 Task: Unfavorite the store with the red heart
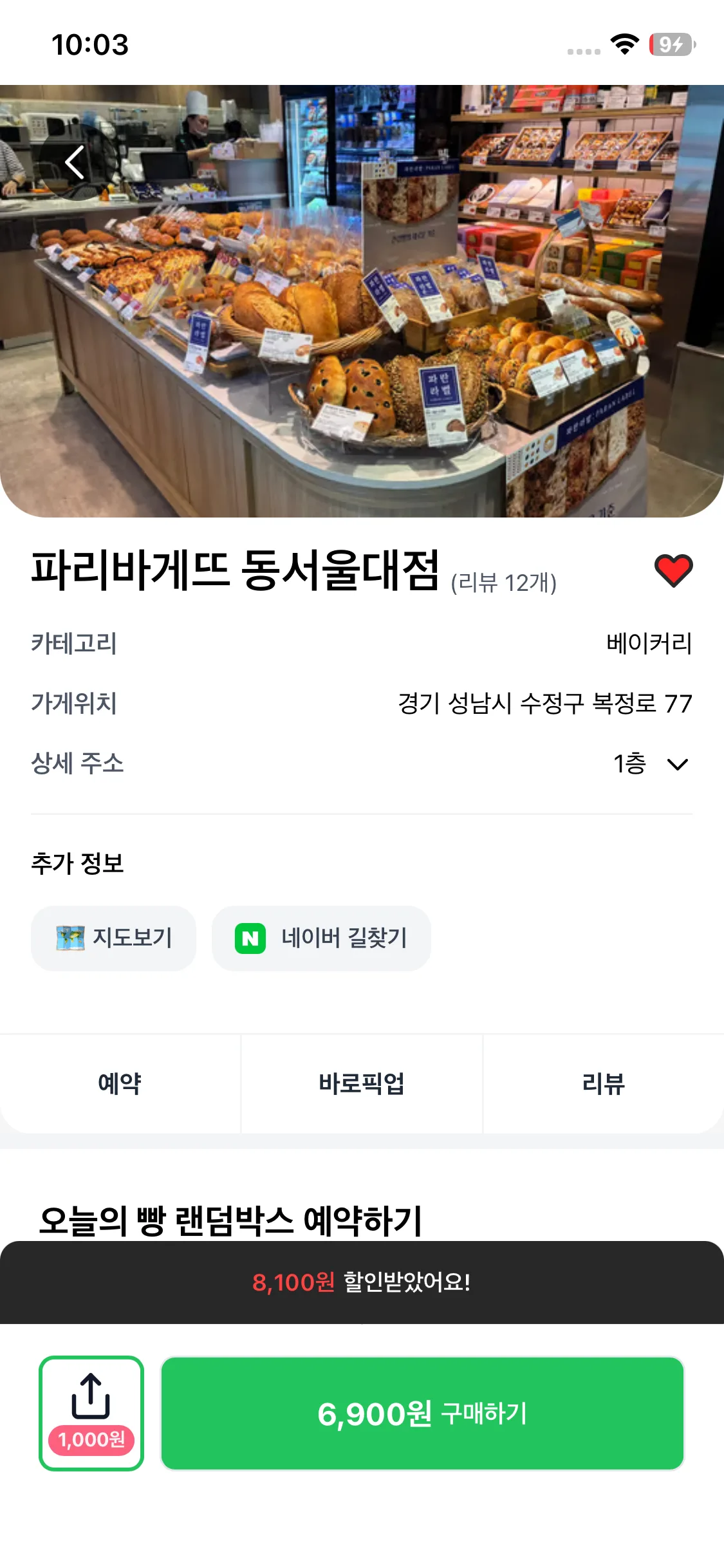(673, 570)
